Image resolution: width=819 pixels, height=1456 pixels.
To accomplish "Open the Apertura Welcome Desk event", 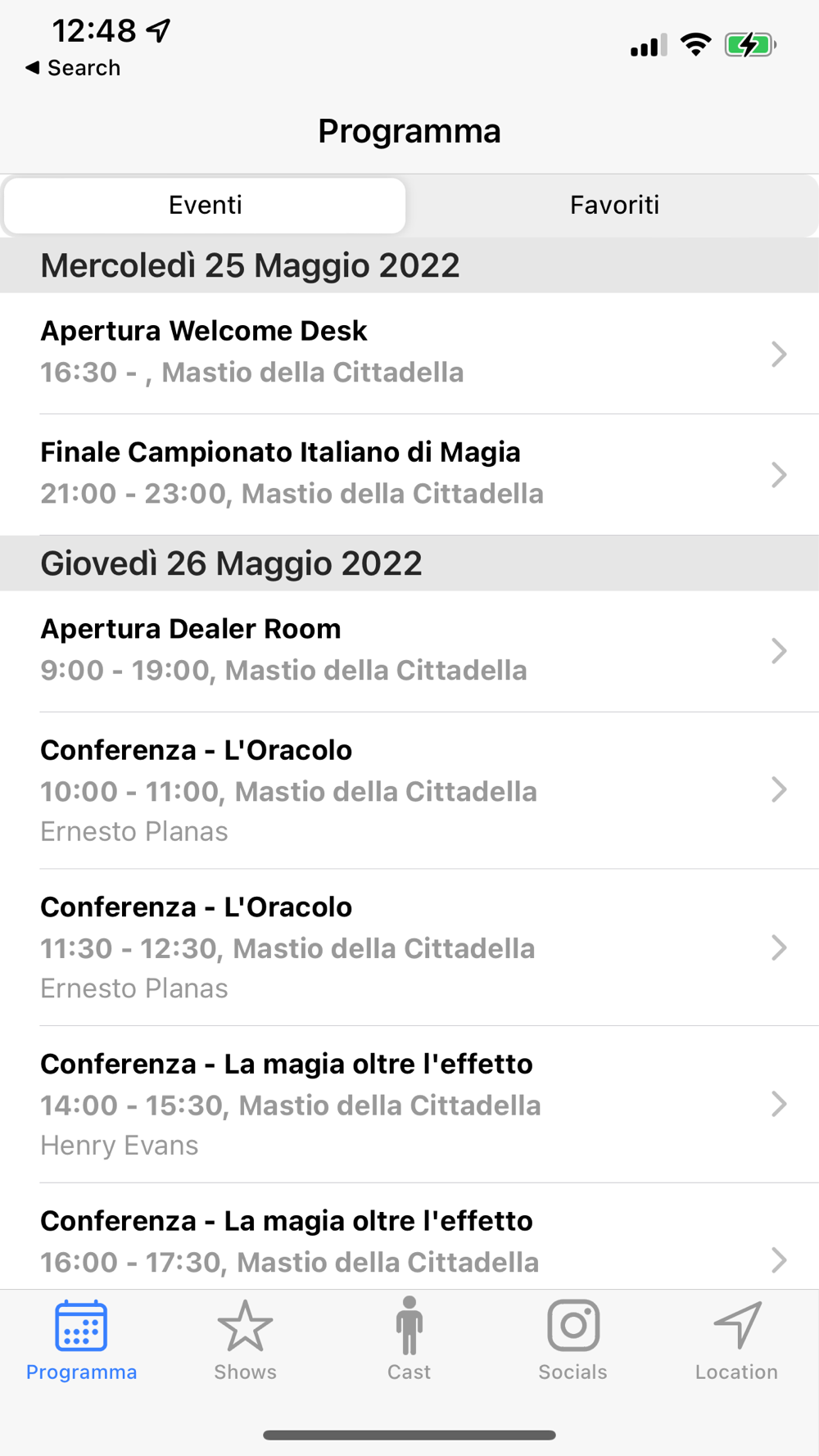I will click(x=409, y=352).
